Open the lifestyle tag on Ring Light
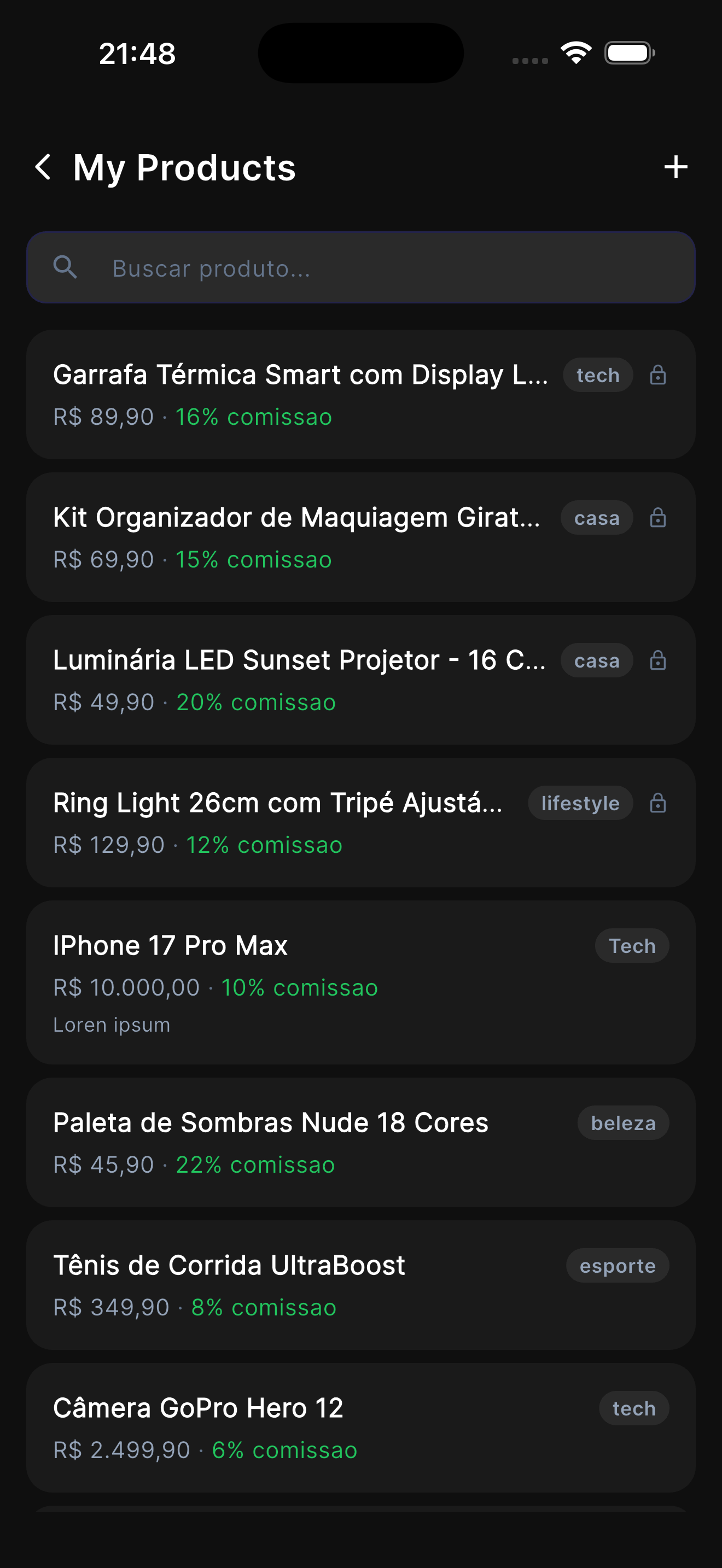The height and width of the screenshot is (1568, 722). [x=580, y=803]
